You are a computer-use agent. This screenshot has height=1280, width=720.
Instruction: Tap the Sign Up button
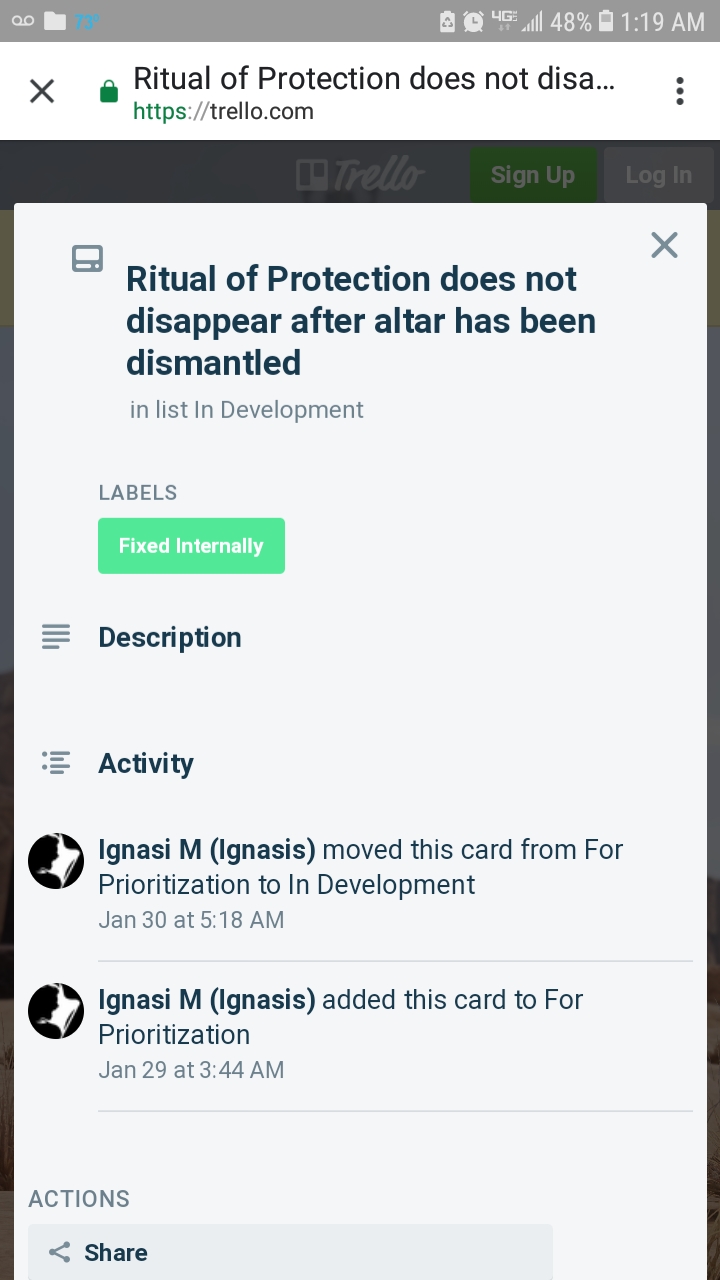point(532,175)
